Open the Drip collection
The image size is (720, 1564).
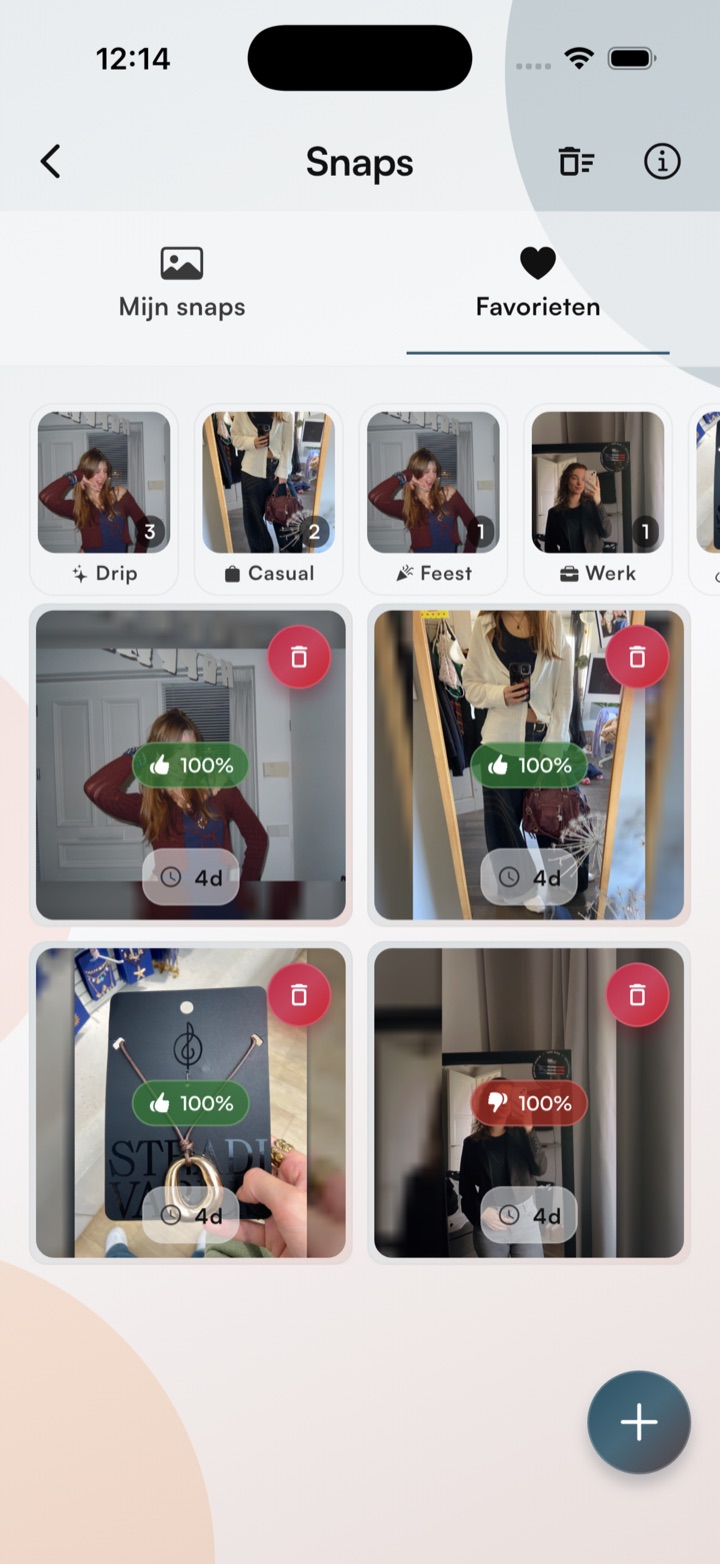104,499
